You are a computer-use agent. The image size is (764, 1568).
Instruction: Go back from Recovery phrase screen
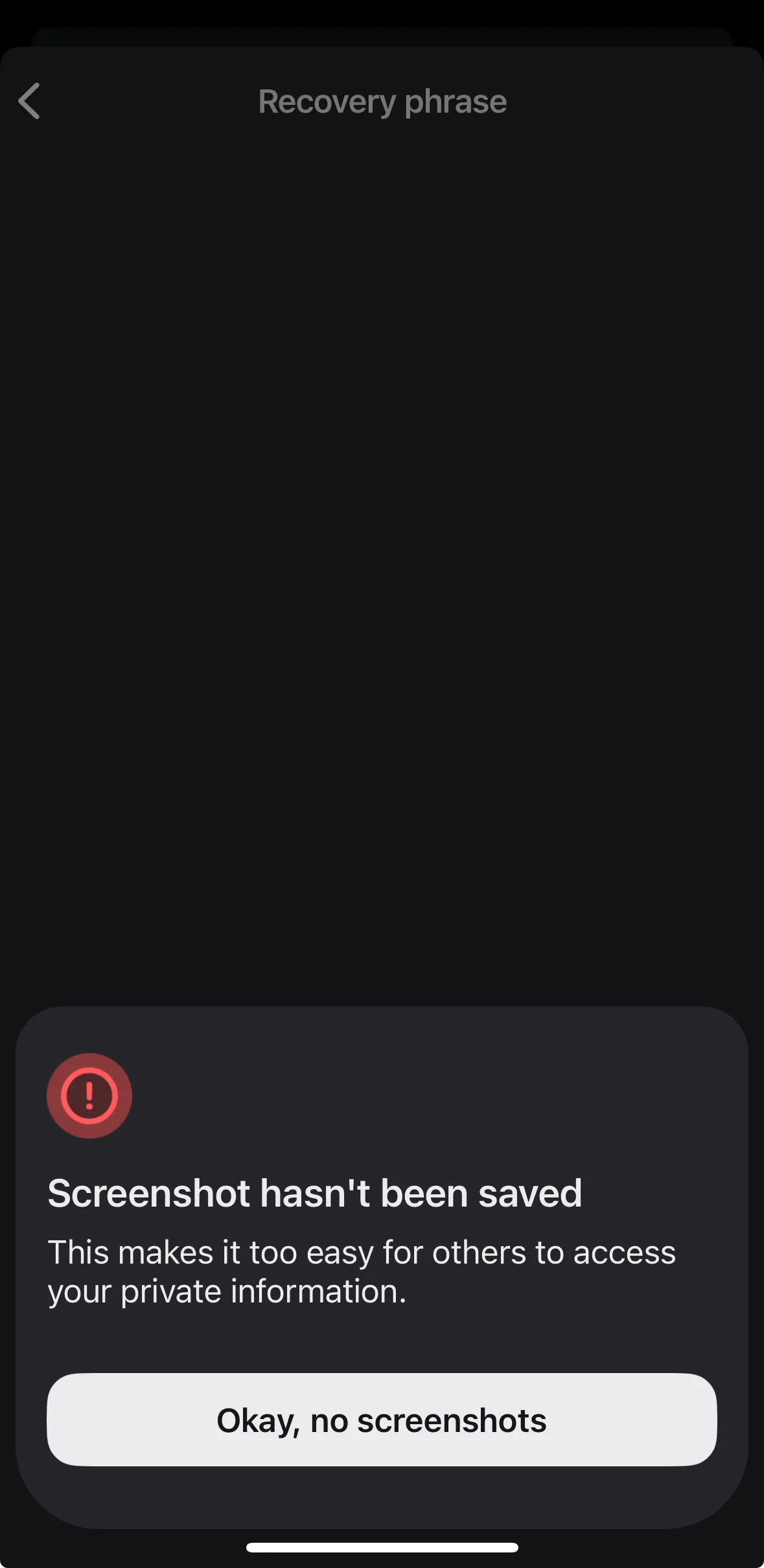click(29, 101)
